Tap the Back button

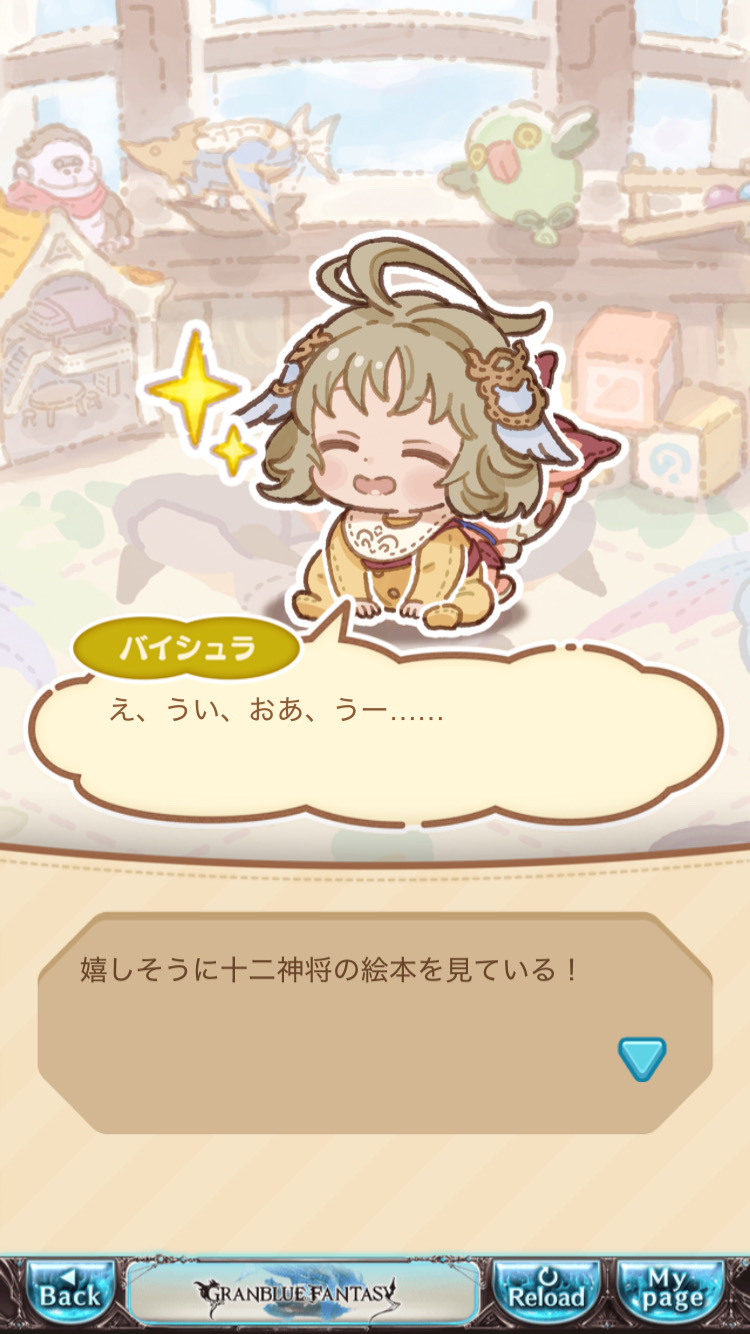coord(70,1294)
